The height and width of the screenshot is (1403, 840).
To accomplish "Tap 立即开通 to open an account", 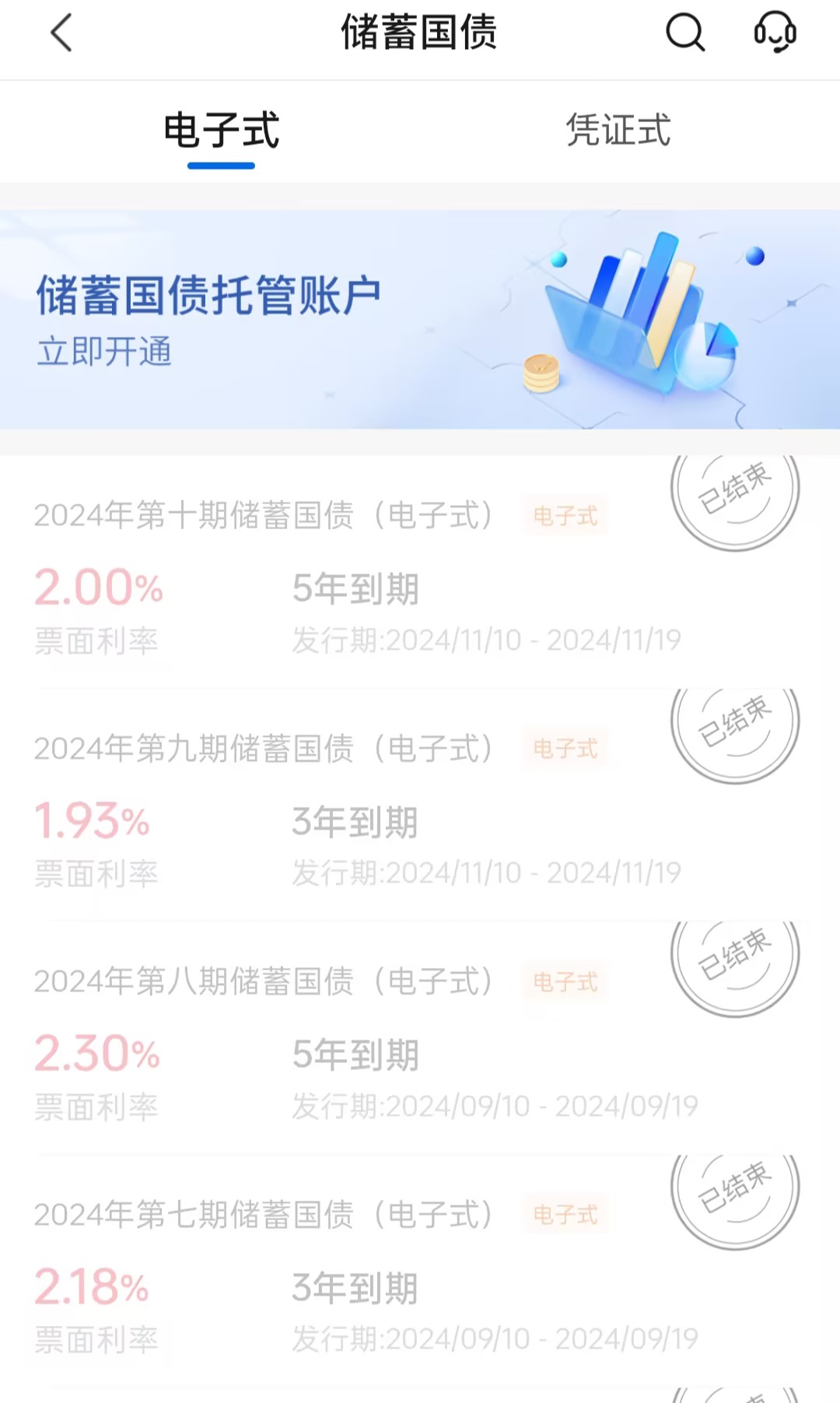I will point(104,352).
